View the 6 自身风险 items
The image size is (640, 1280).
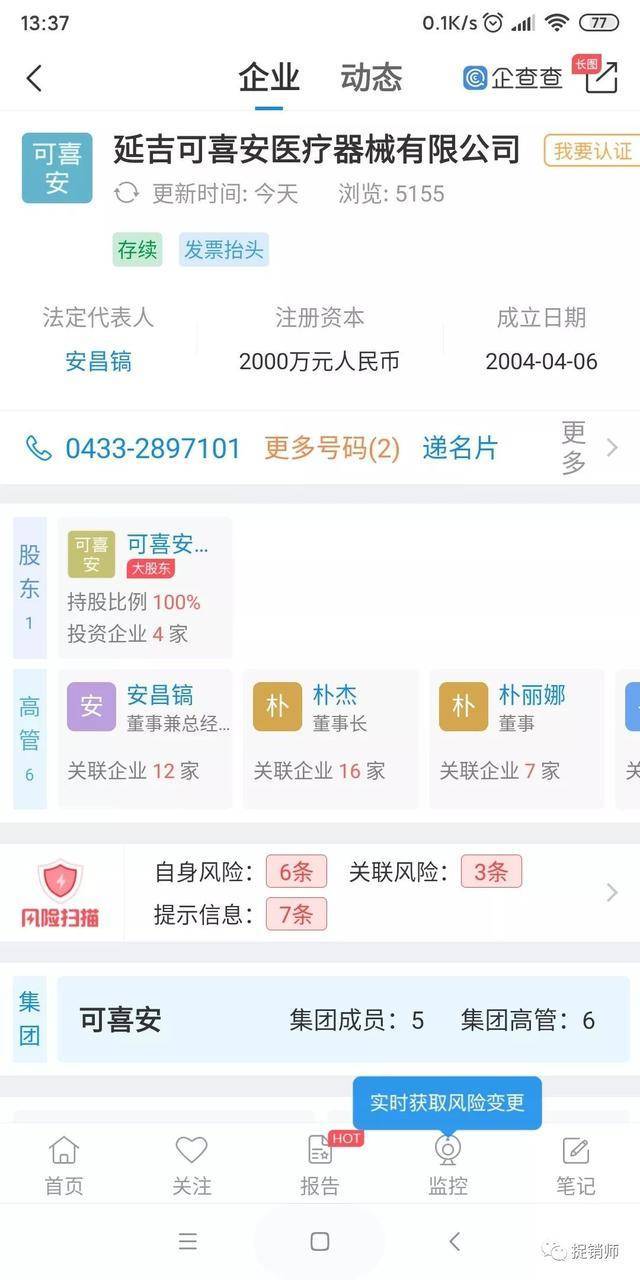click(x=296, y=872)
